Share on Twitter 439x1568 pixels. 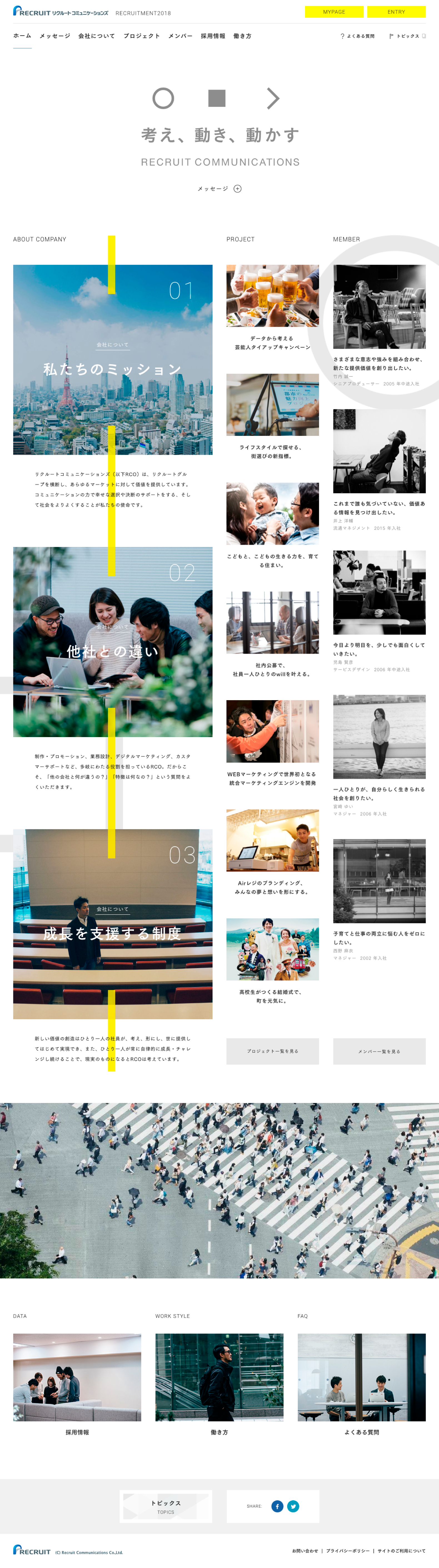pyautogui.click(x=293, y=1507)
